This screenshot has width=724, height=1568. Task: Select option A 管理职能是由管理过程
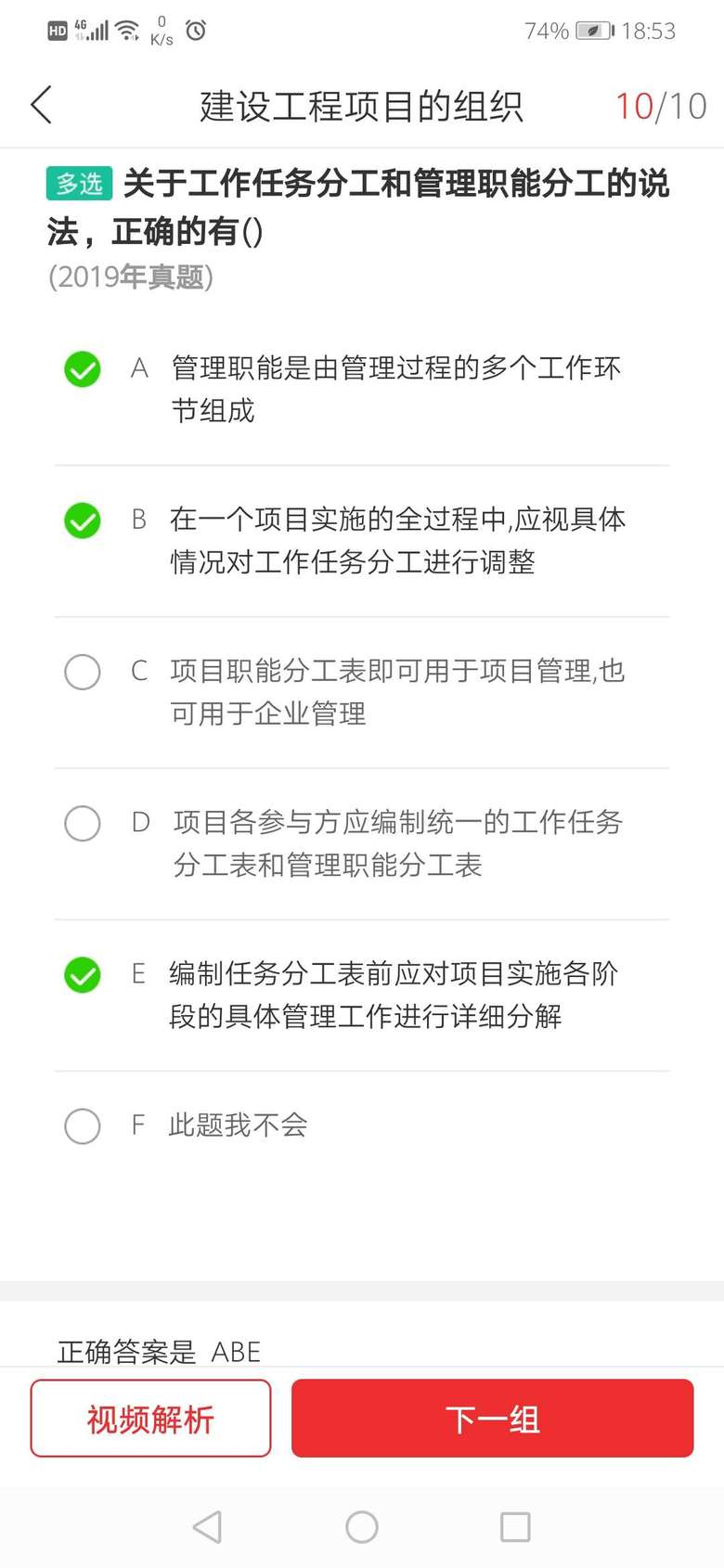tap(83, 369)
